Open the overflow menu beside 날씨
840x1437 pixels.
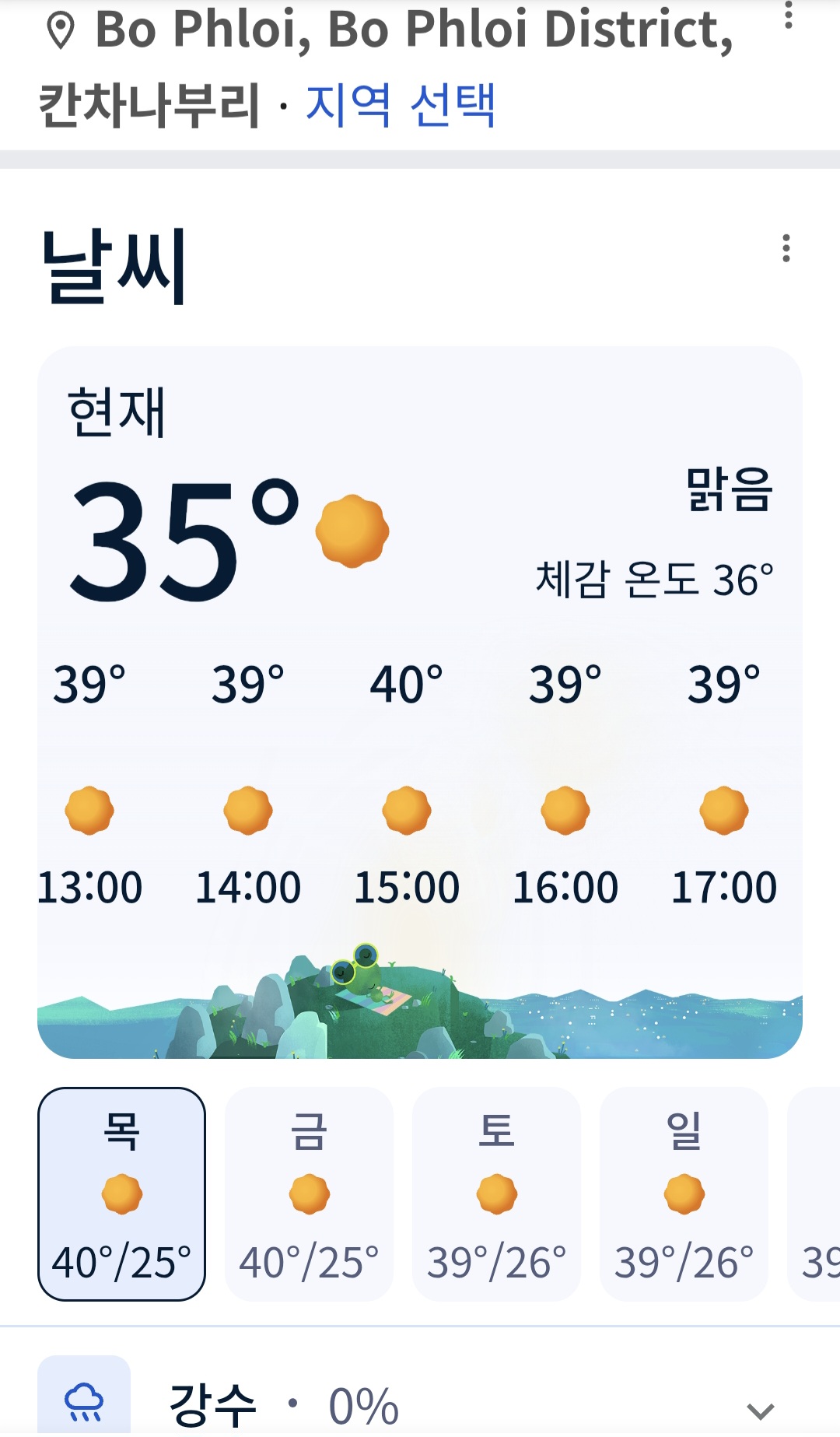(x=786, y=248)
